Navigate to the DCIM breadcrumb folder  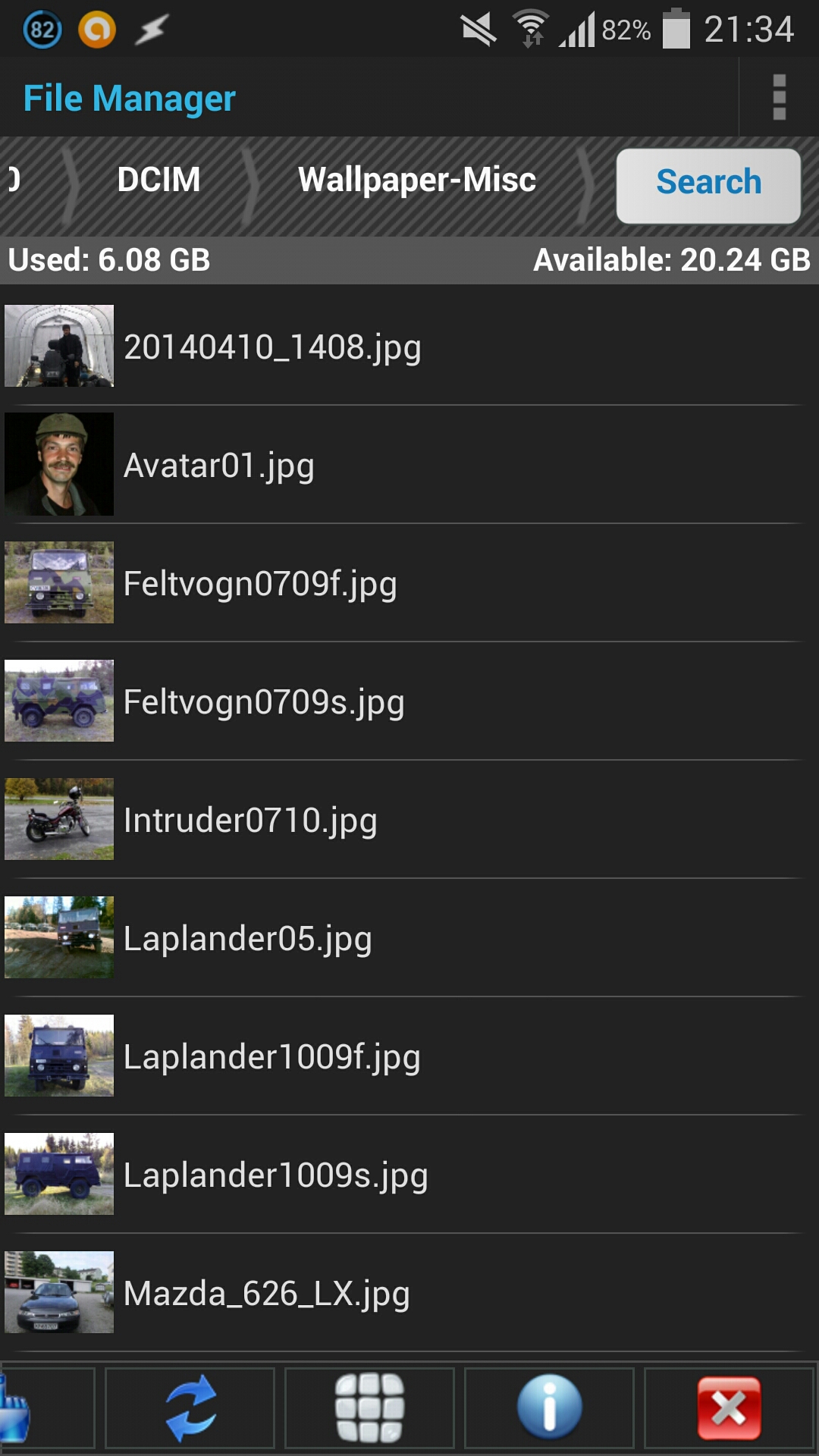(x=158, y=180)
